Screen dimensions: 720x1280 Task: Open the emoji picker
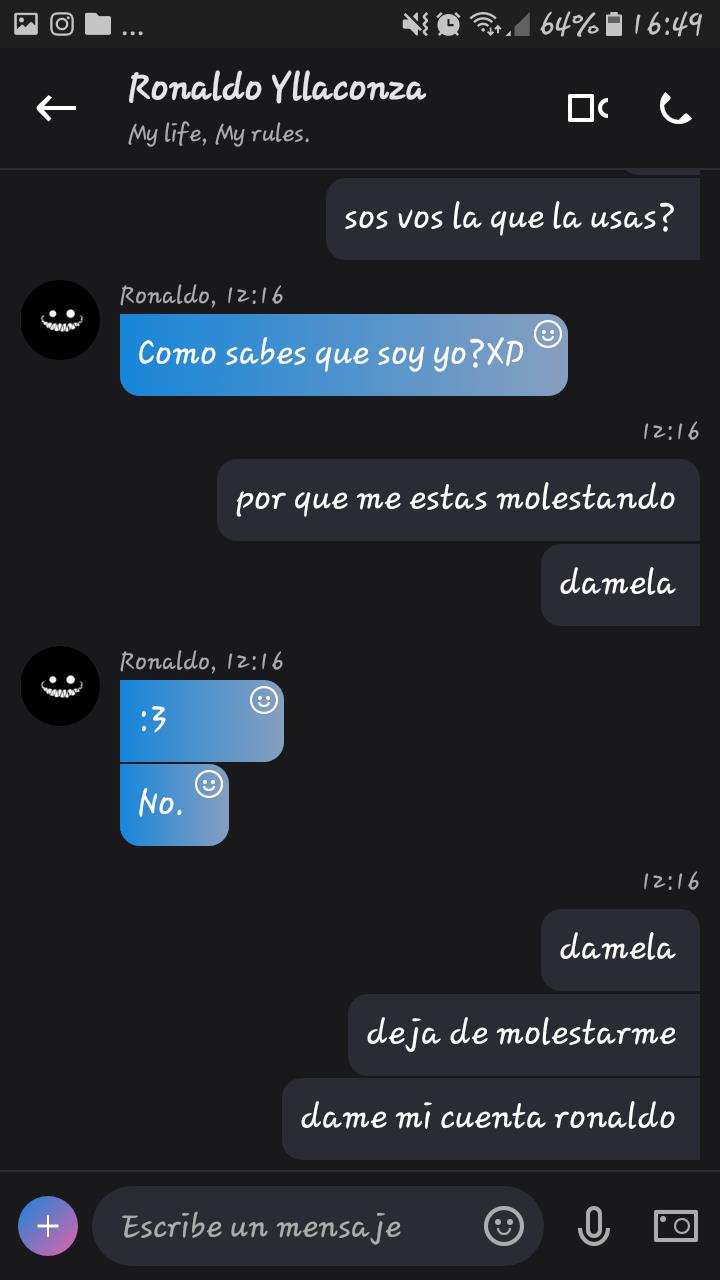coord(503,1226)
